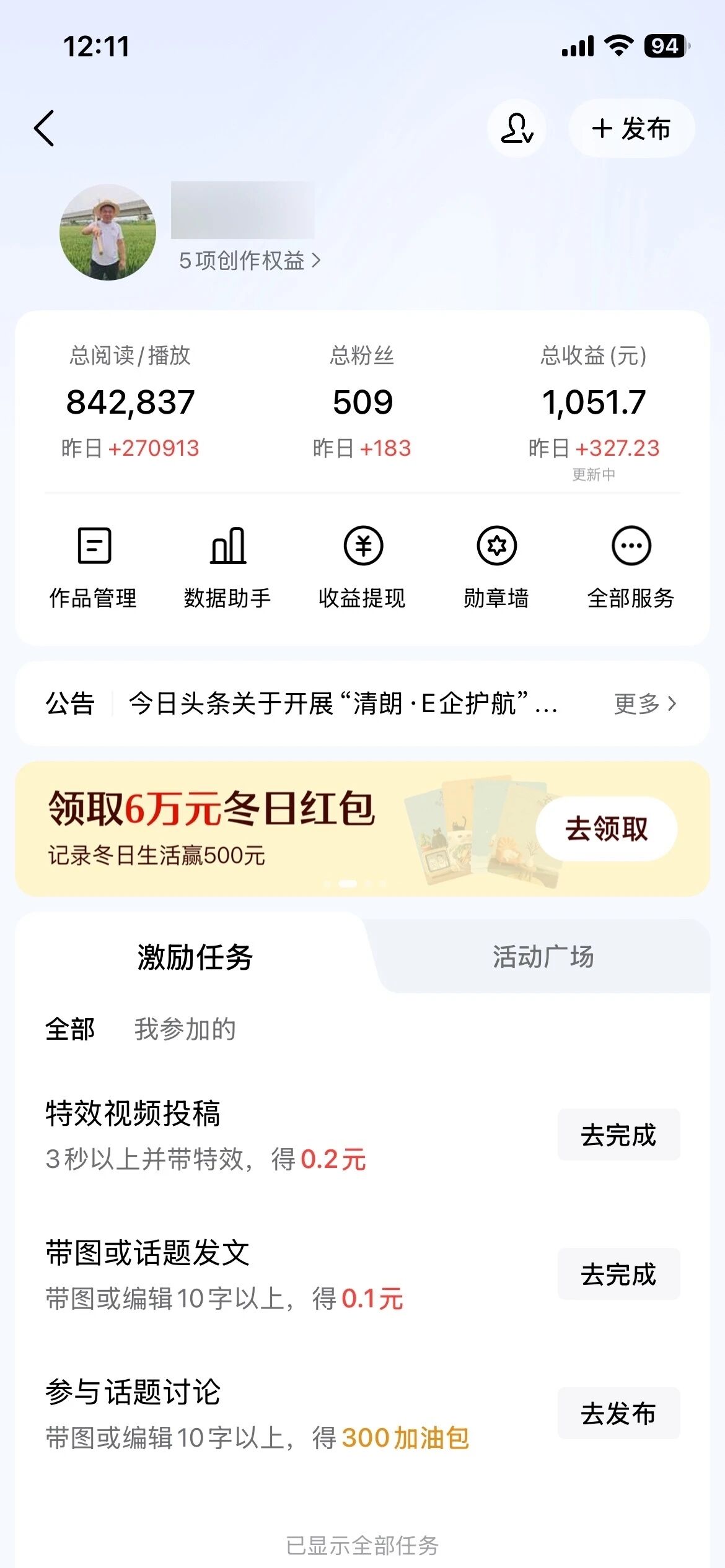Open 作品管理 (works management)
725x1568 pixels.
pyautogui.click(x=94, y=567)
